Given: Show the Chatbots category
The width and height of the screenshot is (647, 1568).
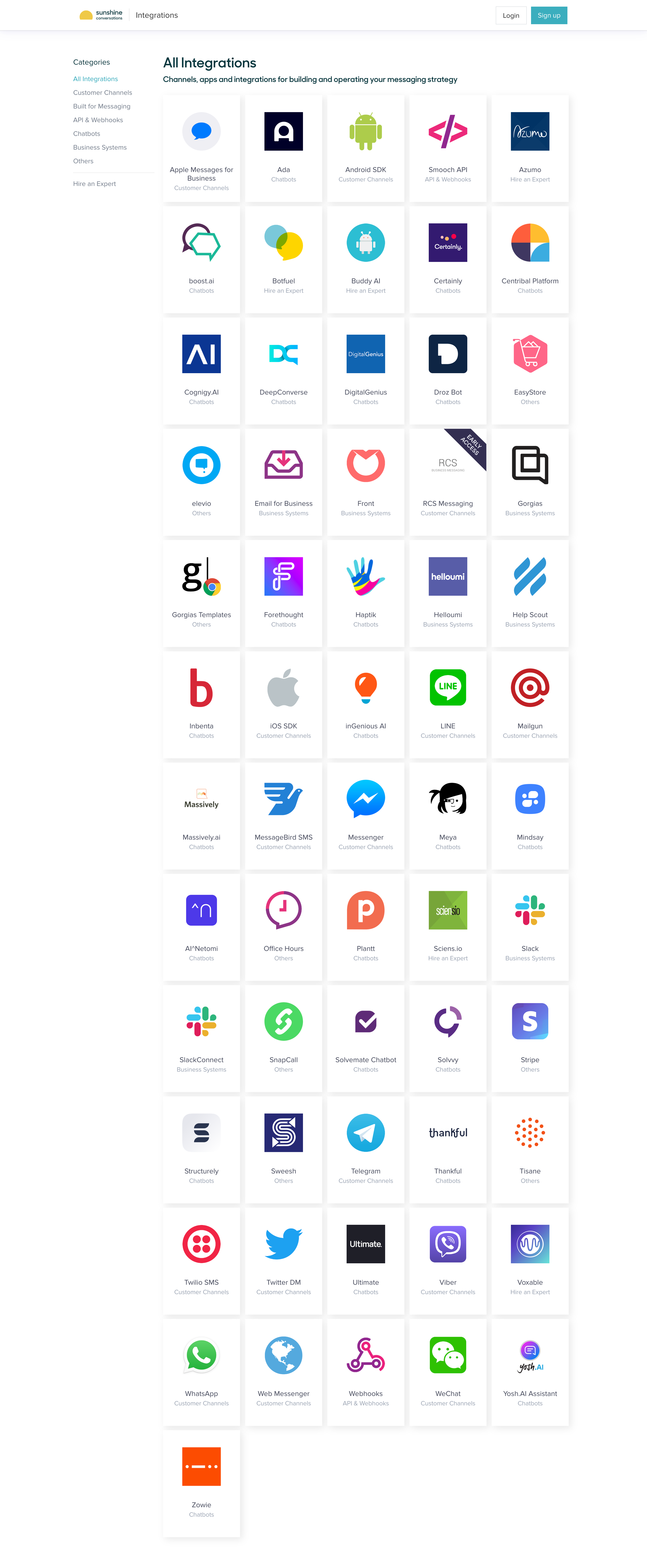Looking at the screenshot, I should [87, 134].
